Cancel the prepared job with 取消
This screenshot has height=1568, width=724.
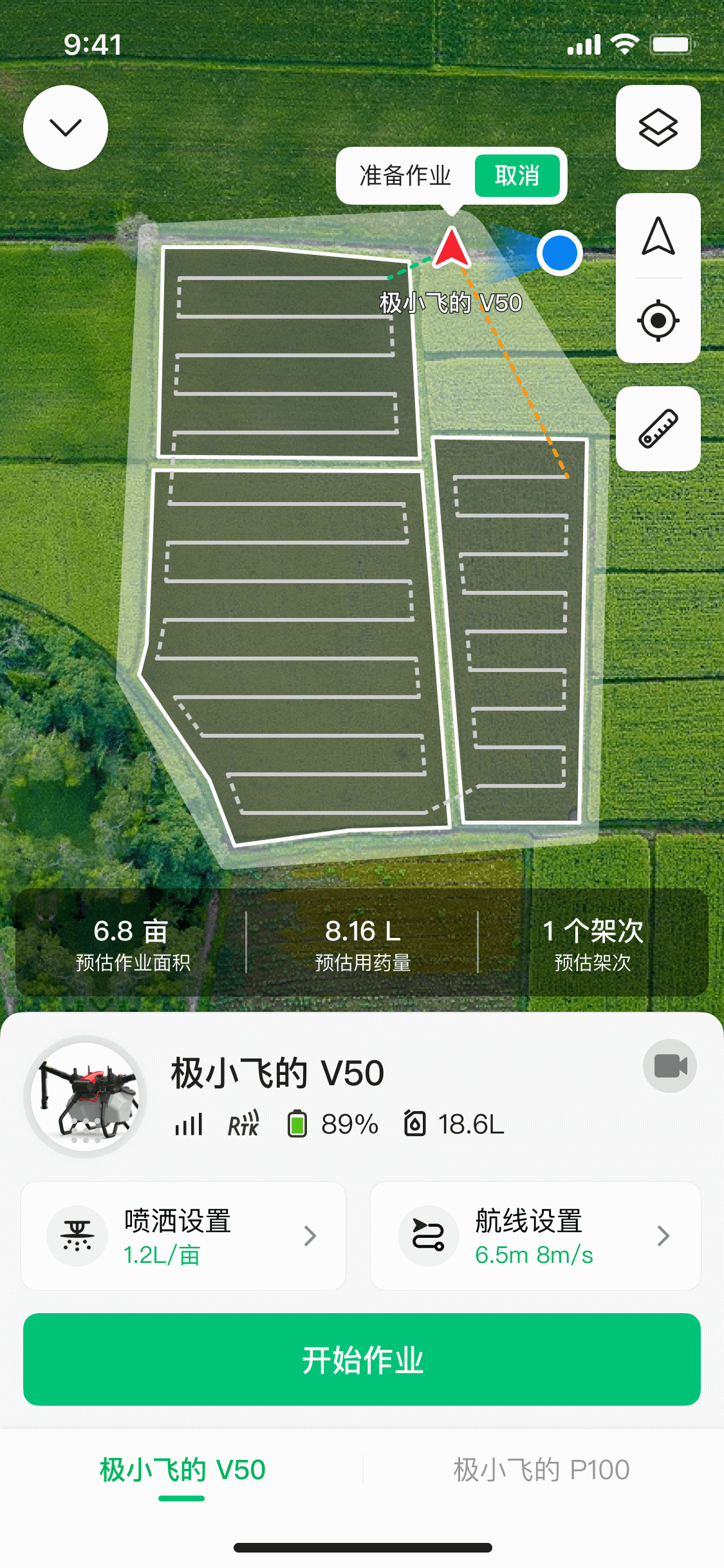coord(517,176)
